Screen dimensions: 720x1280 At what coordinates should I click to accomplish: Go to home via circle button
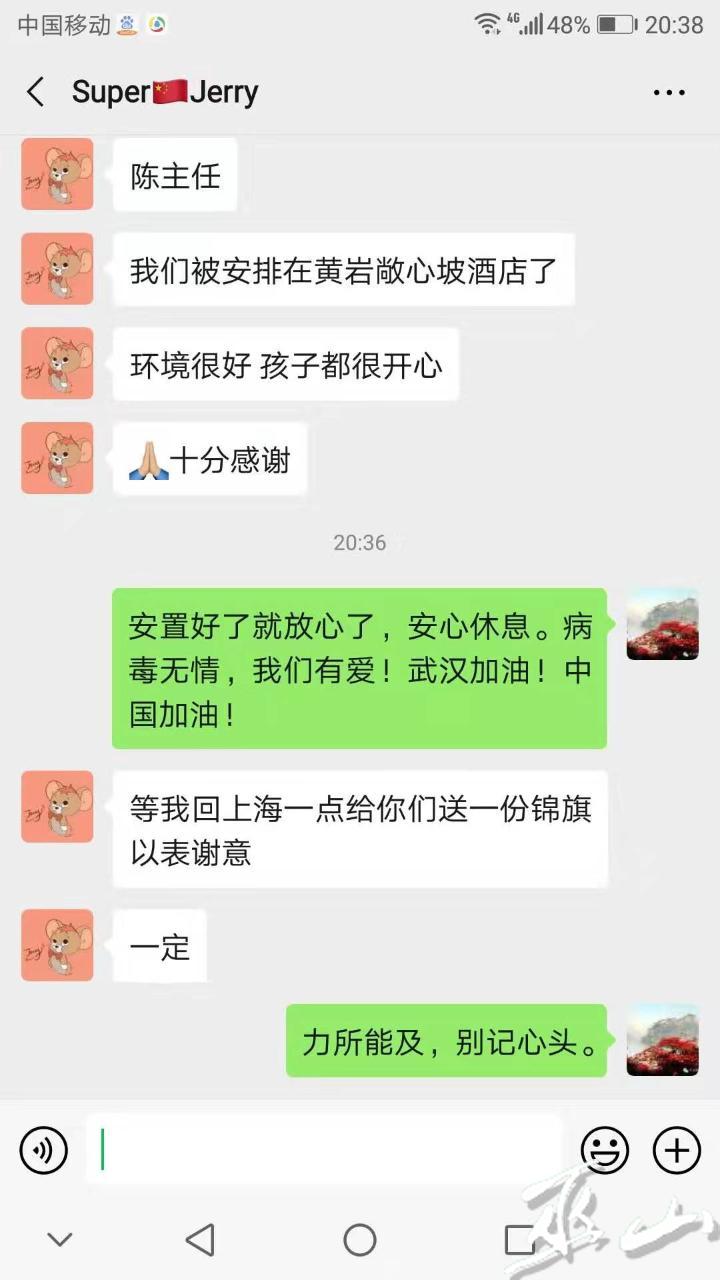click(360, 1240)
